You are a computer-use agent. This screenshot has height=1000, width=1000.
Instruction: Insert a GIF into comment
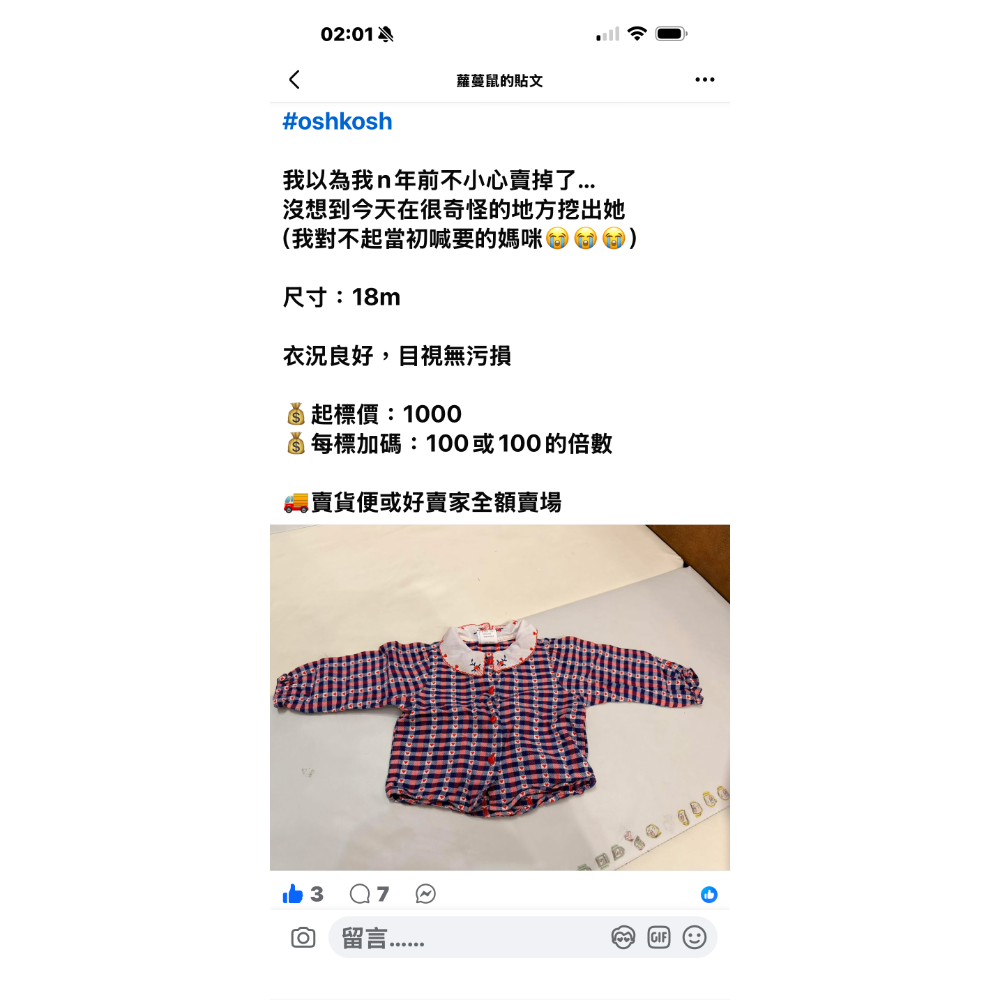659,938
